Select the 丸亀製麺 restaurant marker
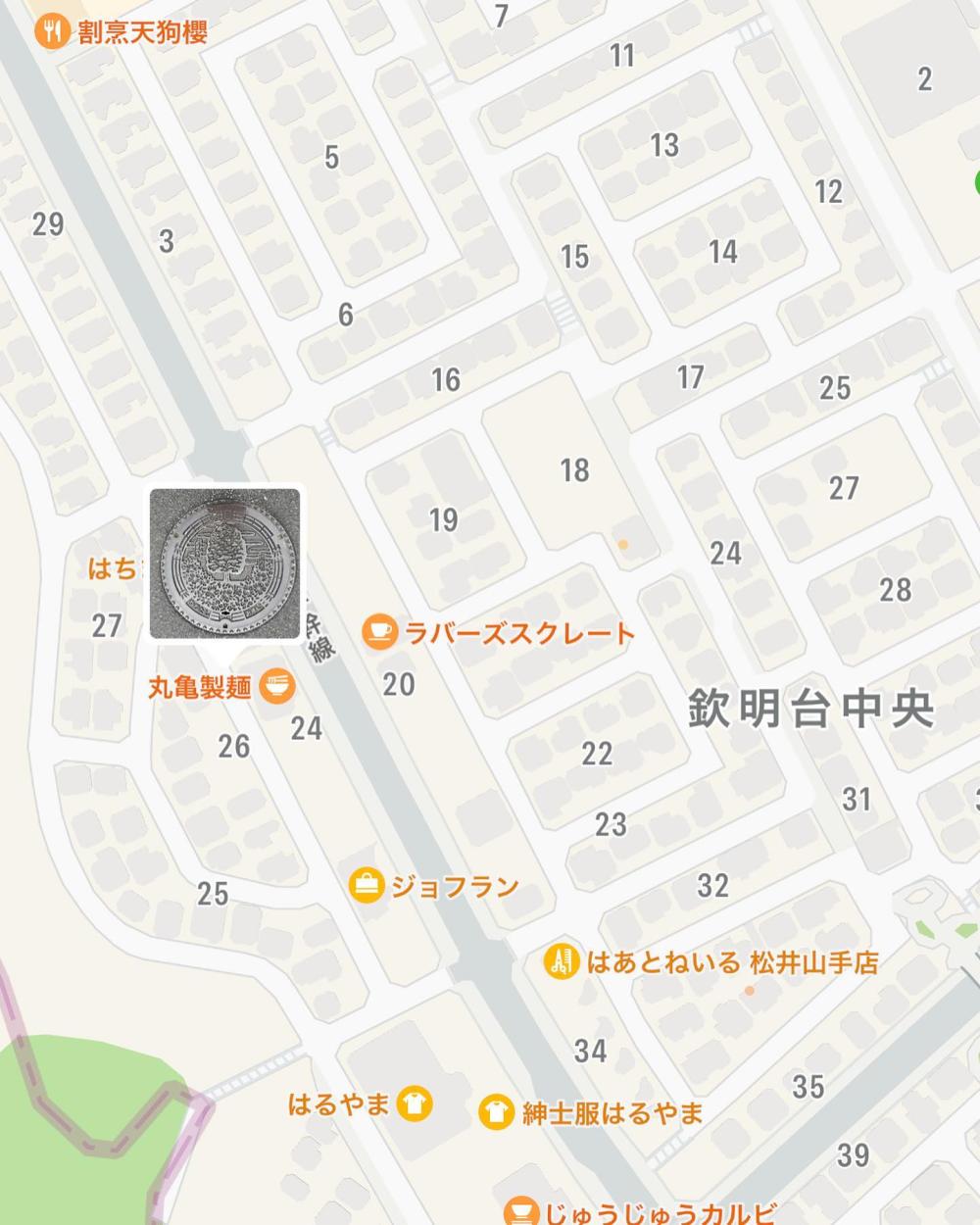 pos(277,687)
